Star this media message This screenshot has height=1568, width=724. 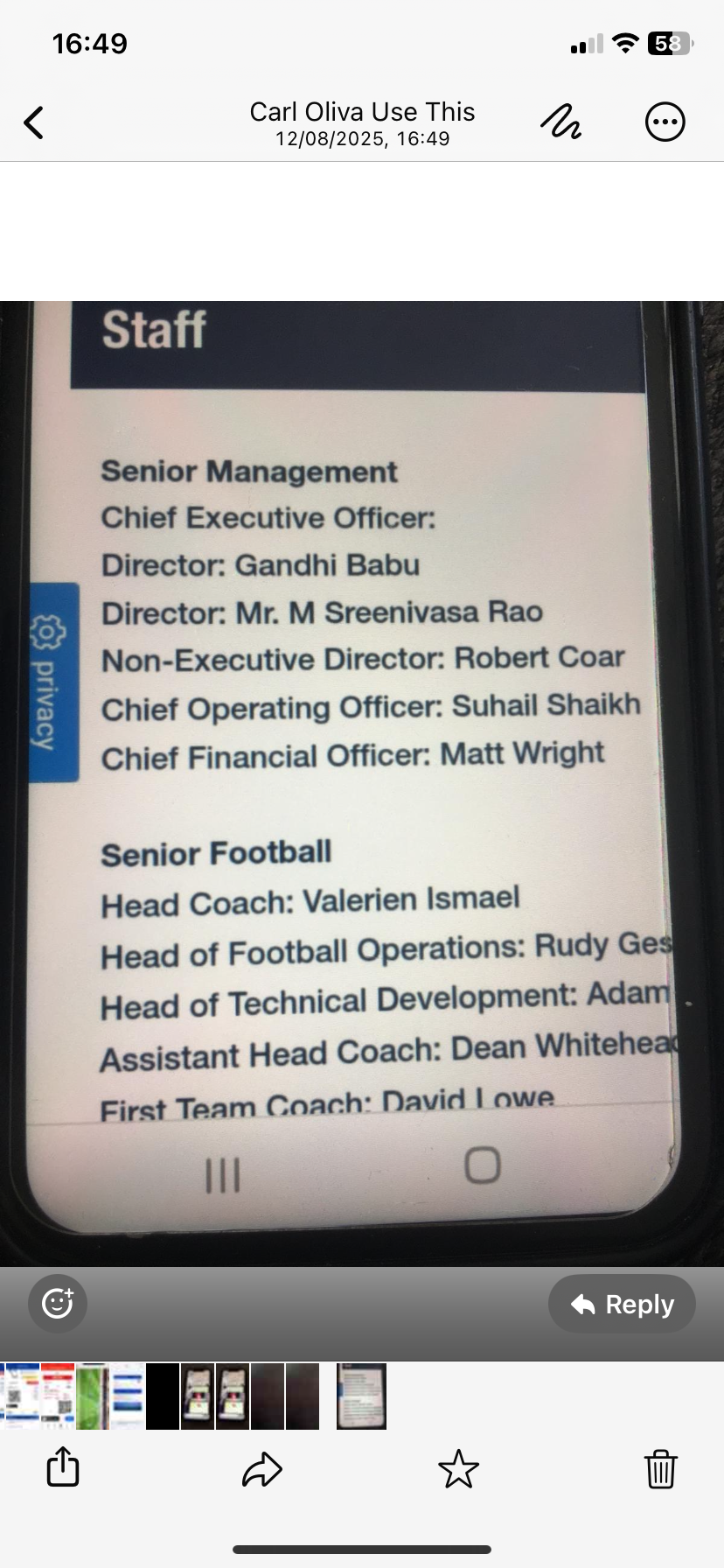(458, 1469)
